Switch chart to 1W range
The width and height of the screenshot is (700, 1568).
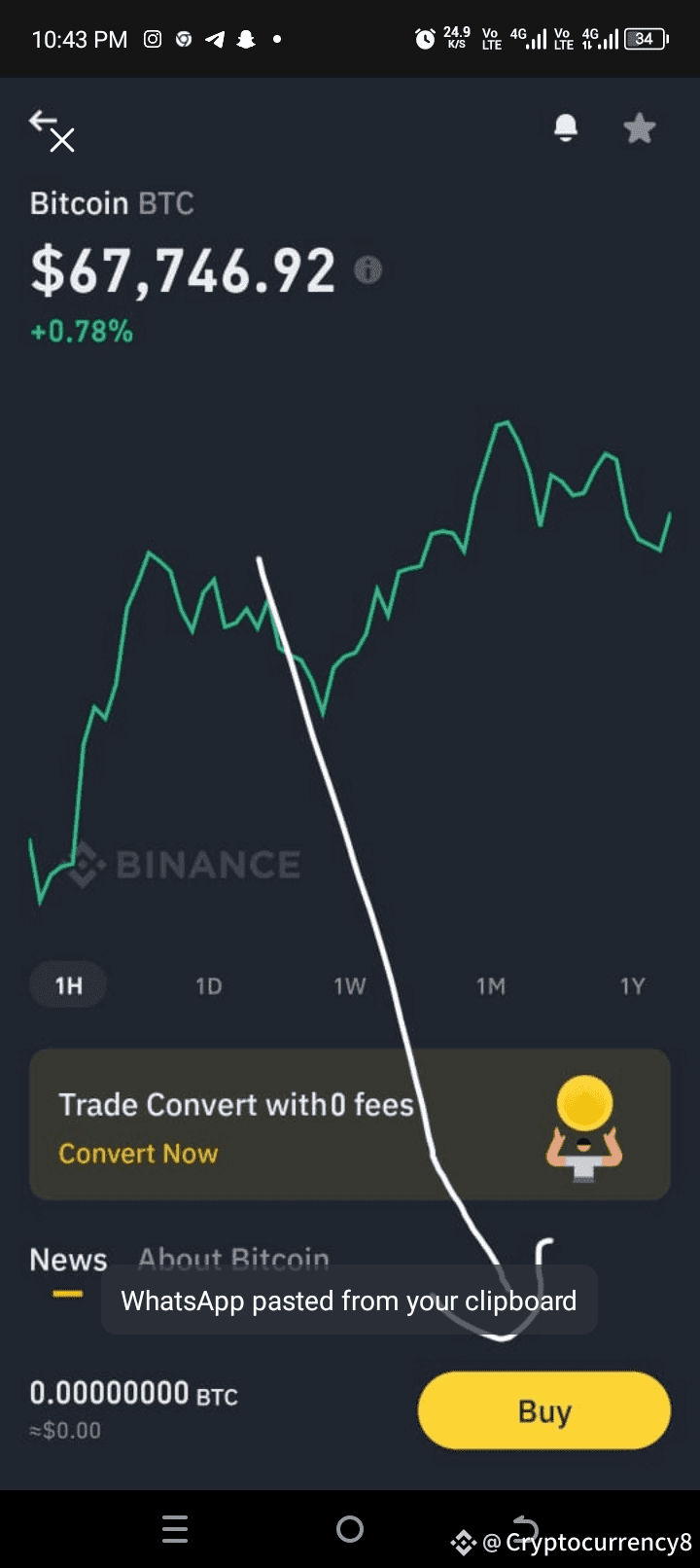pos(350,985)
